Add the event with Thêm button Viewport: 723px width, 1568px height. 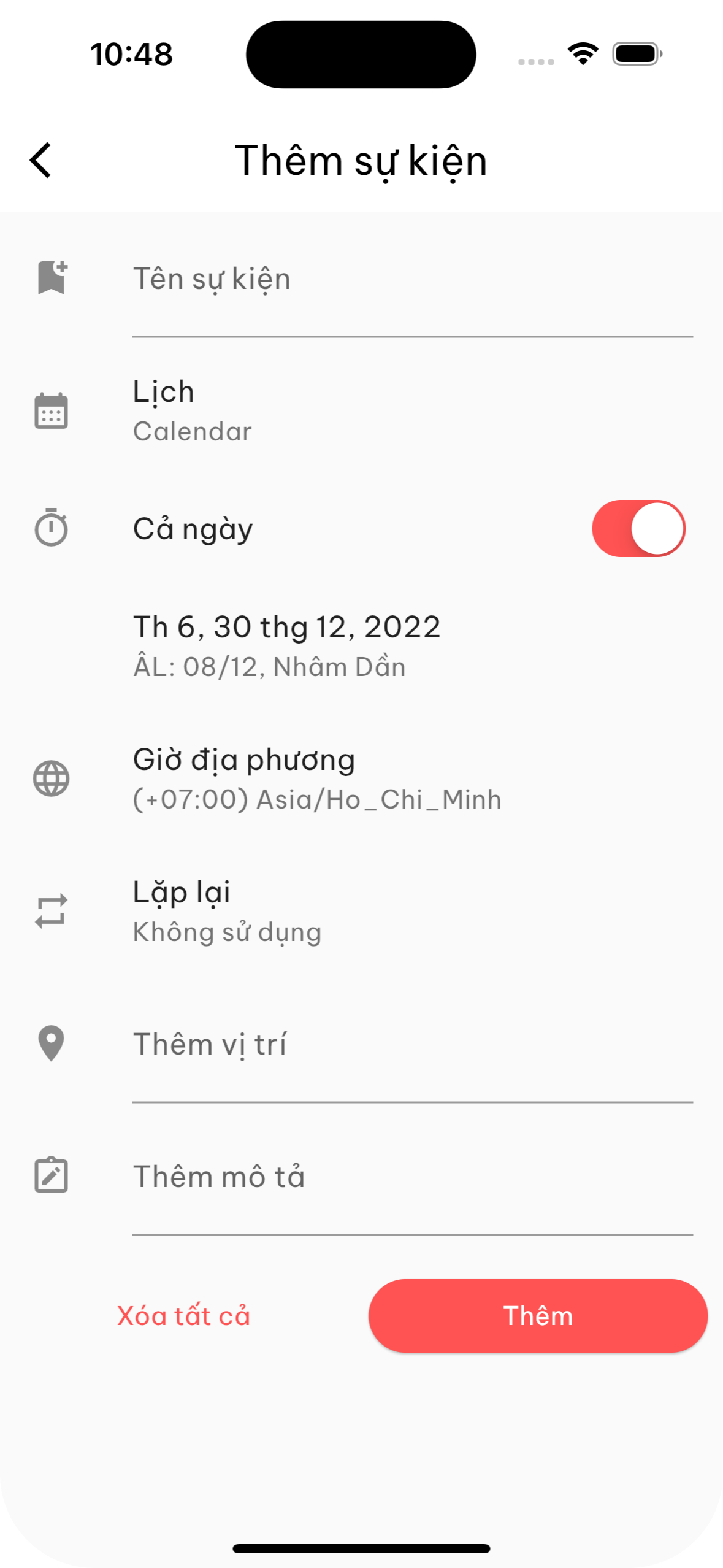coord(538,1316)
